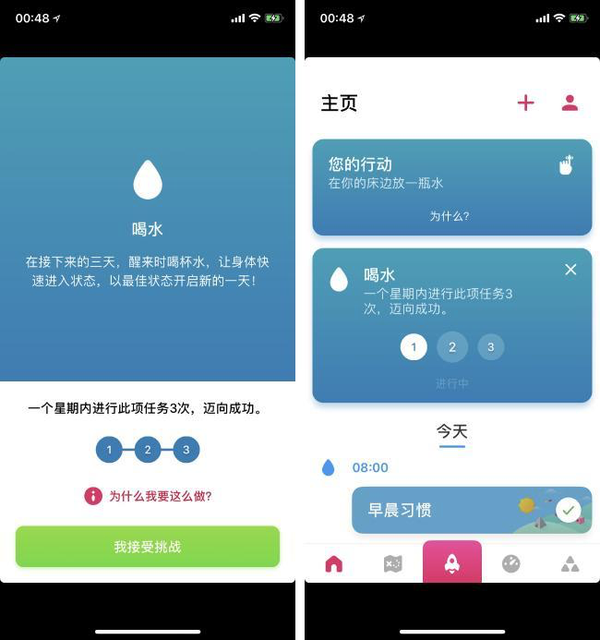This screenshot has width=600, height=640.
Task: Open the gauge tab in the bottom bar
Action: point(511,564)
